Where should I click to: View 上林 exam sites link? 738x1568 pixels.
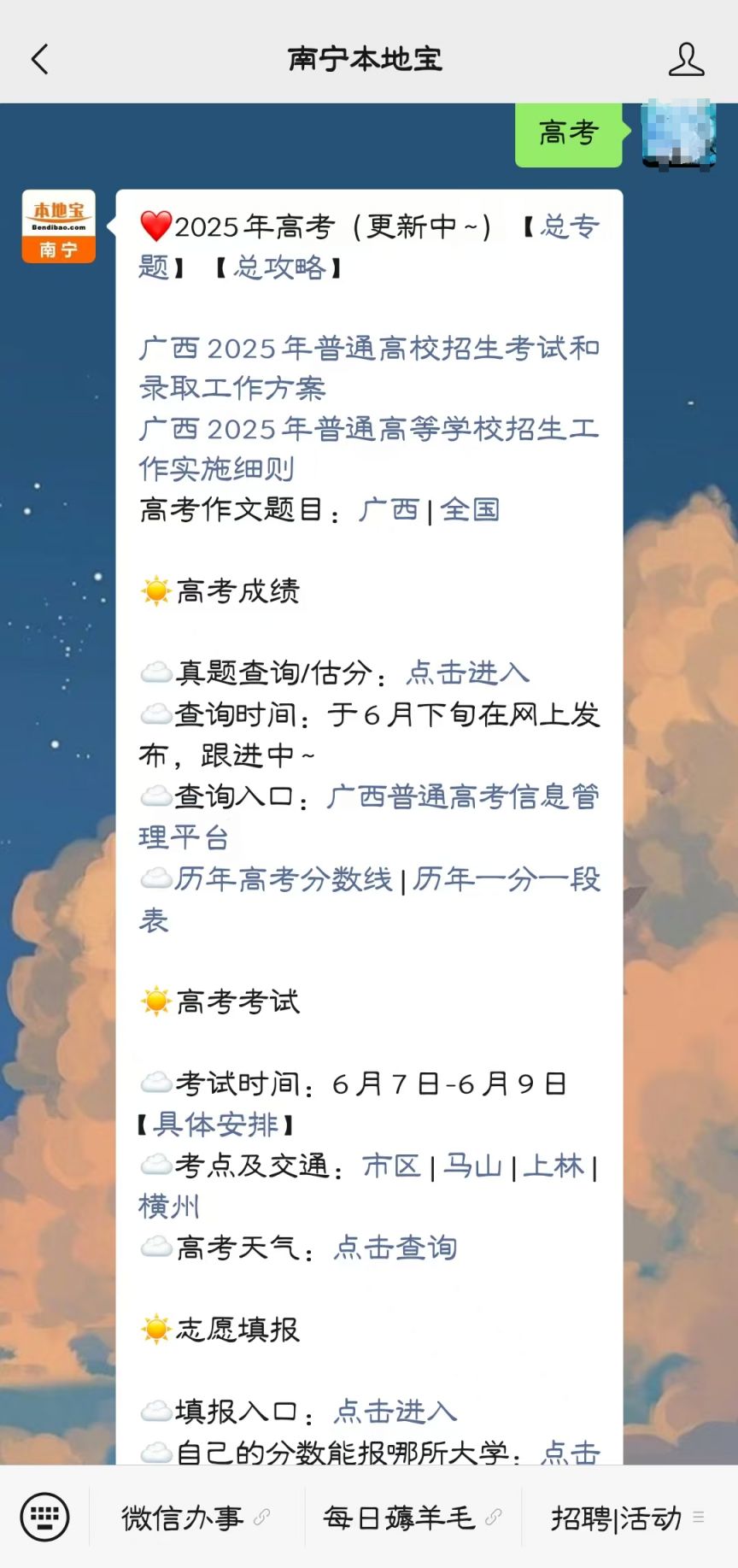pyautogui.click(x=553, y=1166)
